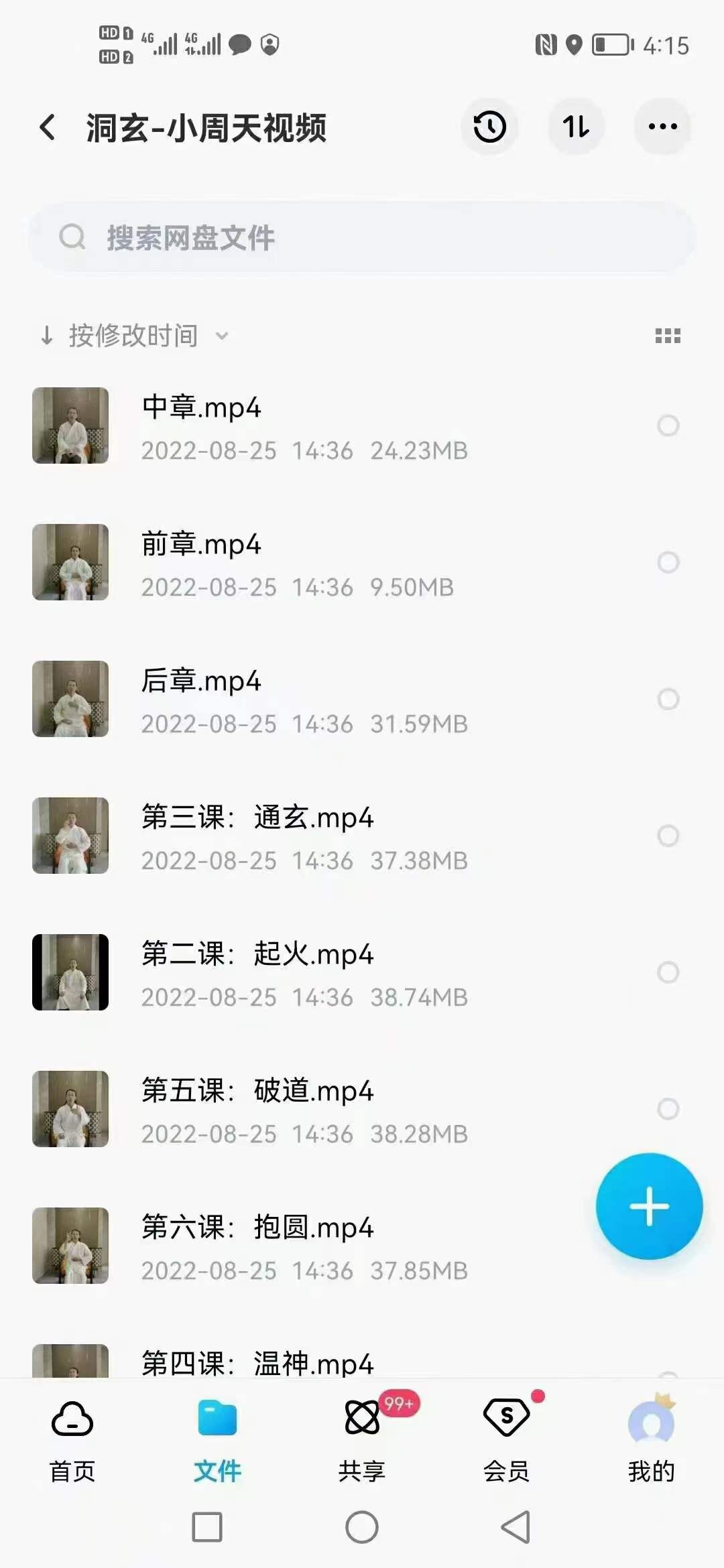Select the circle next to 第二课：起火.mp4

[x=668, y=972]
